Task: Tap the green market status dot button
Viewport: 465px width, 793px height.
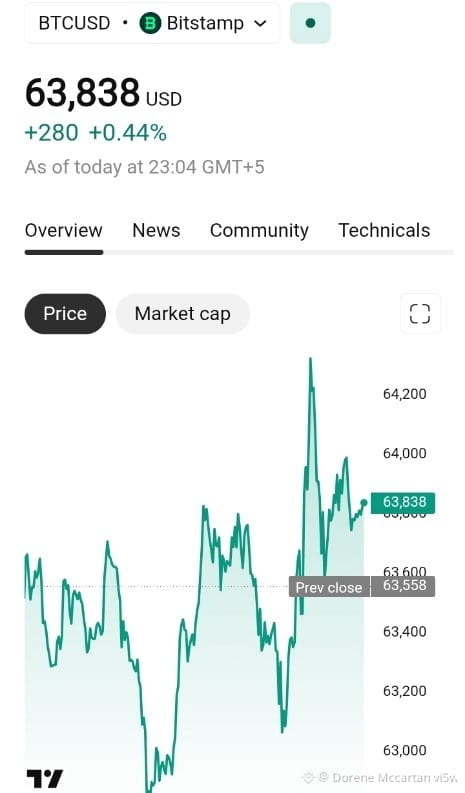Action: (x=310, y=23)
